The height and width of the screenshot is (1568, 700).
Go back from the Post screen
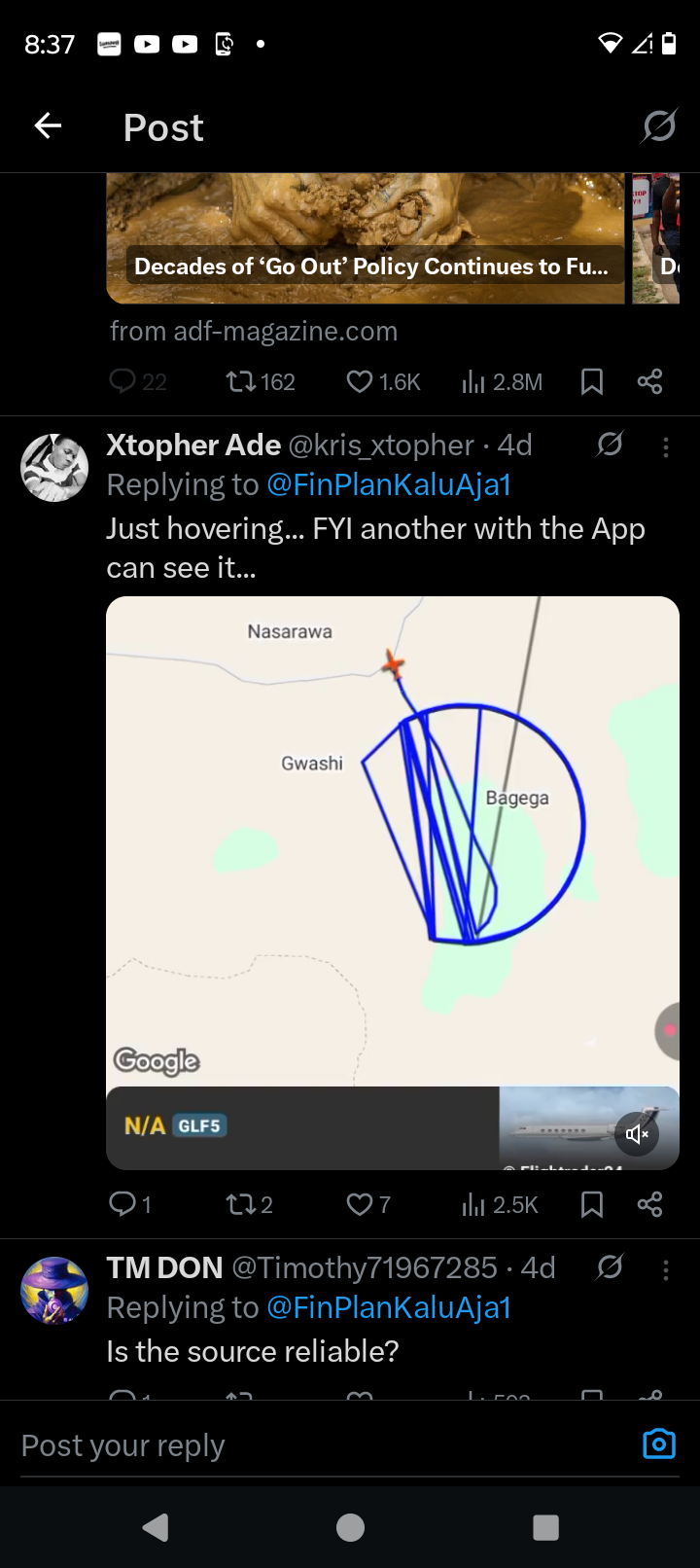[x=48, y=125]
